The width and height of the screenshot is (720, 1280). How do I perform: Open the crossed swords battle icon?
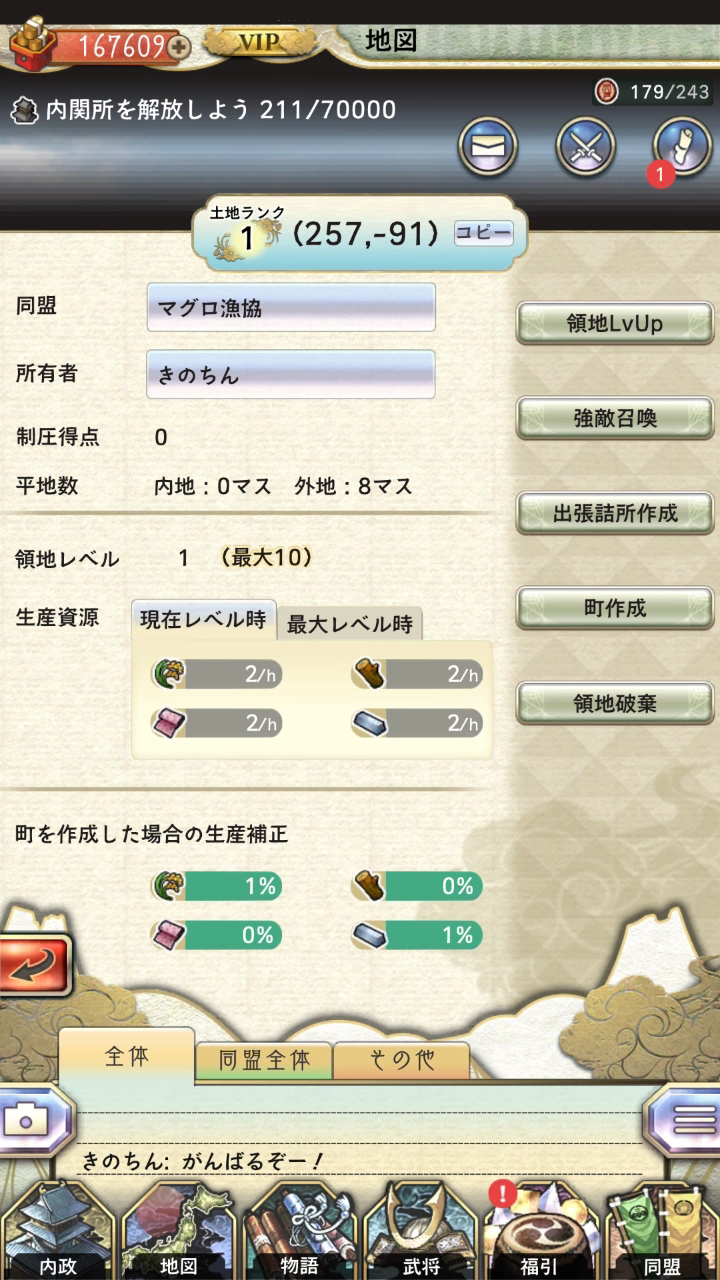pos(585,148)
